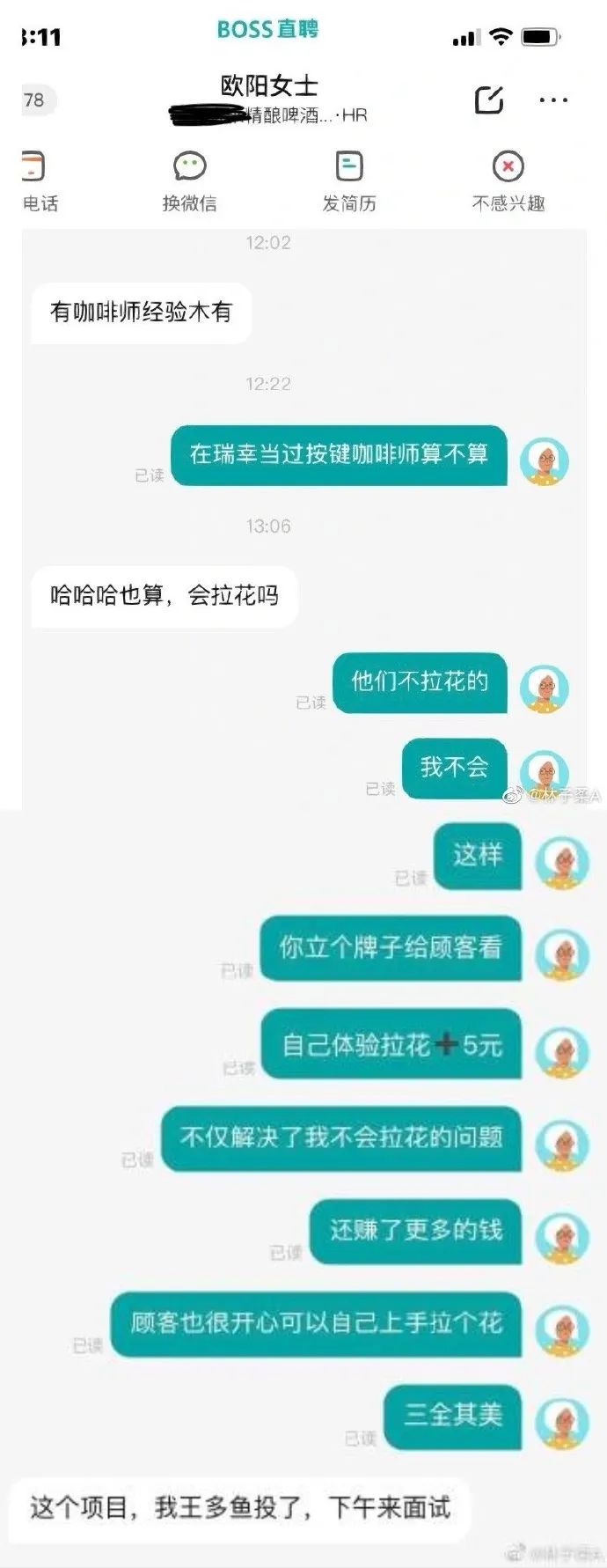Call the HR via 电话
Screen dimensions: 607x1568
point(37,180)
